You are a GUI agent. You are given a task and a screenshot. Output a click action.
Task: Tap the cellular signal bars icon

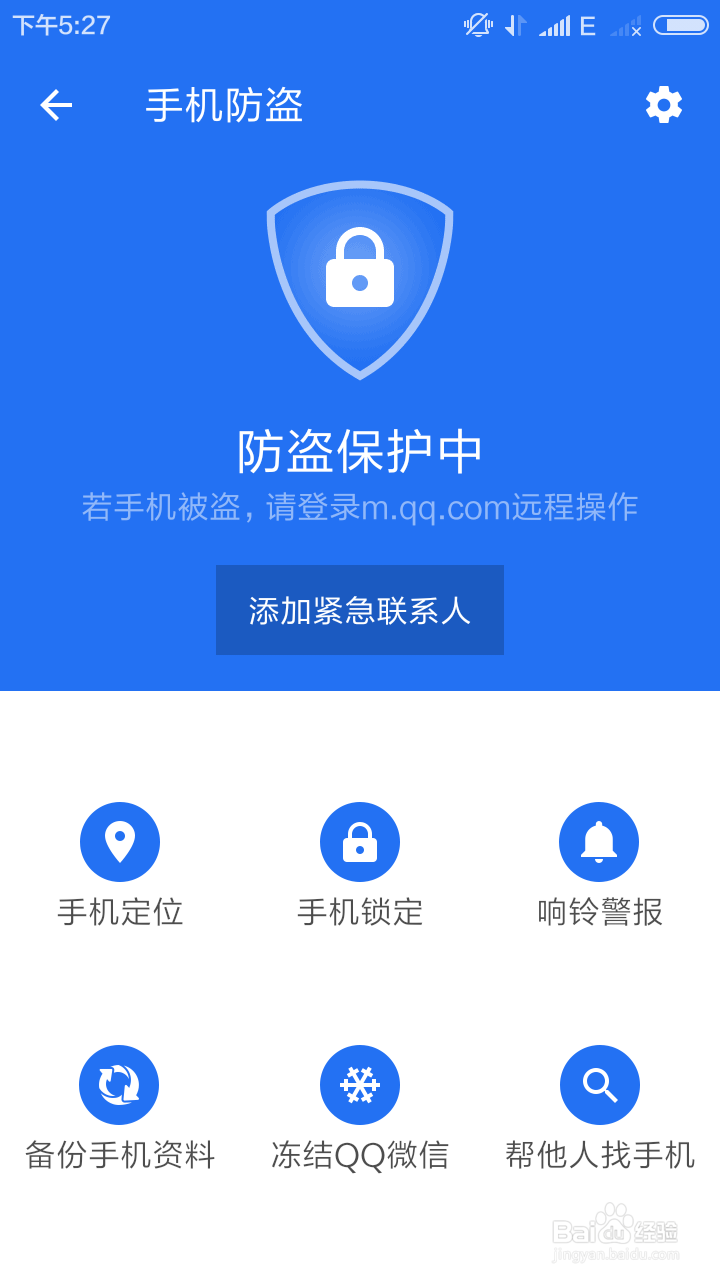click(556, 25)
